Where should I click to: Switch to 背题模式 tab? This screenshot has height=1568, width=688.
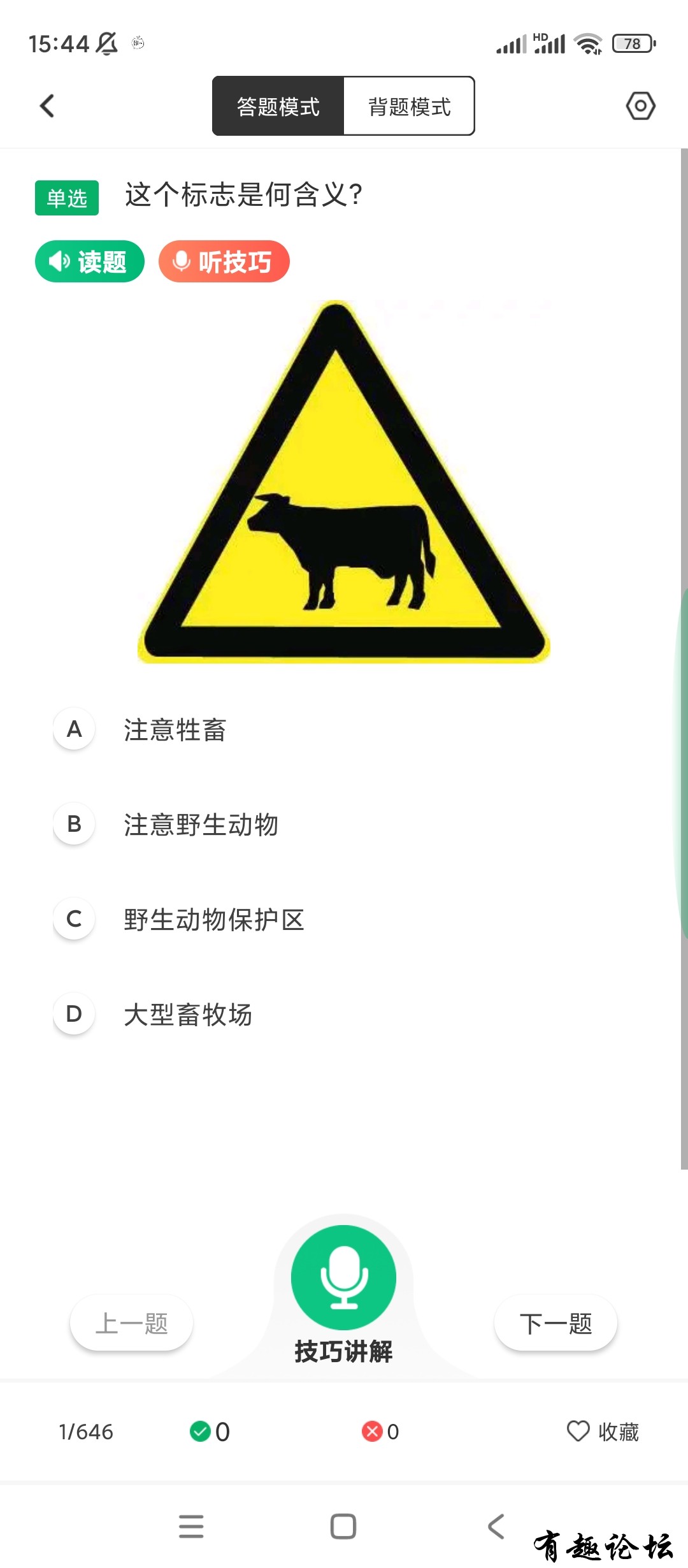409,106
